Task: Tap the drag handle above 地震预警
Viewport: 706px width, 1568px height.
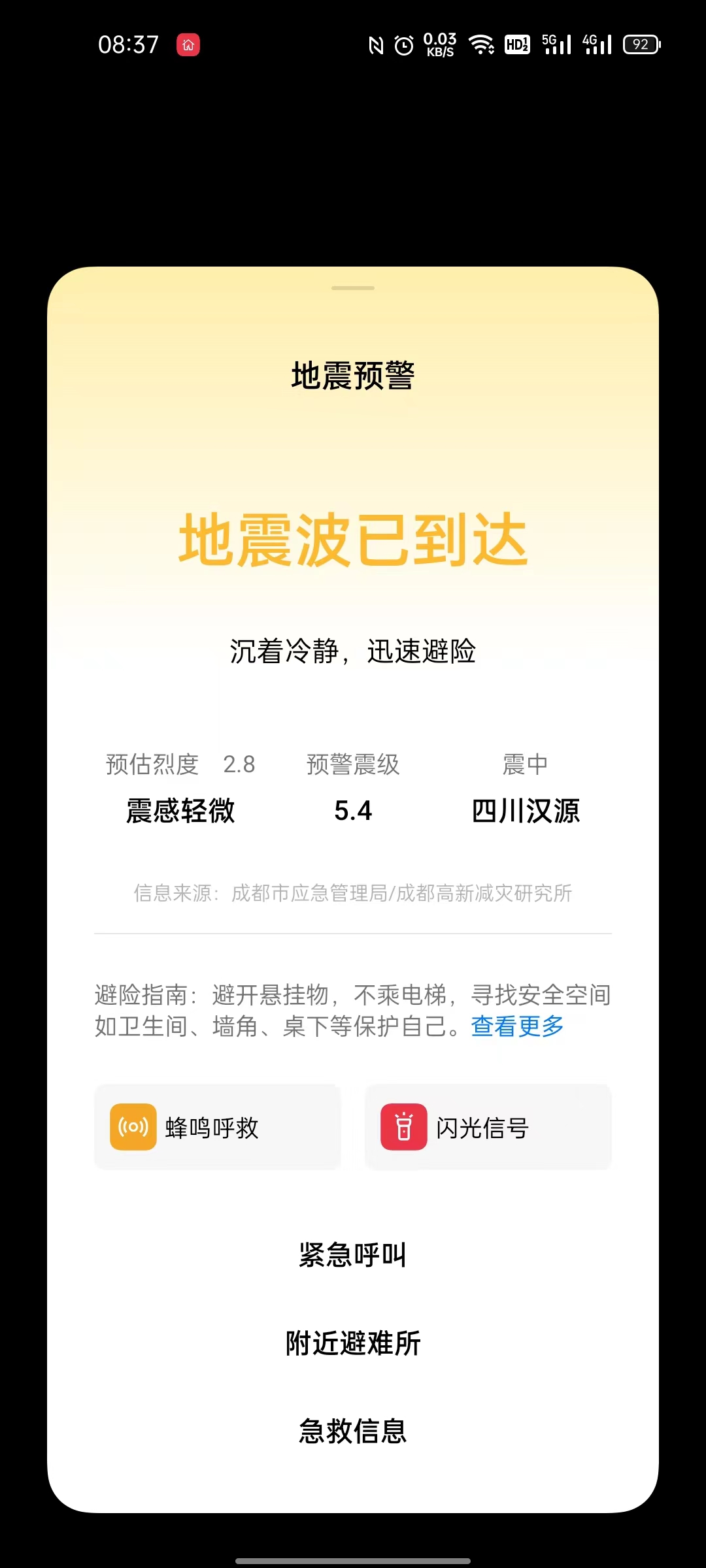Action: (x=353, y=288)
